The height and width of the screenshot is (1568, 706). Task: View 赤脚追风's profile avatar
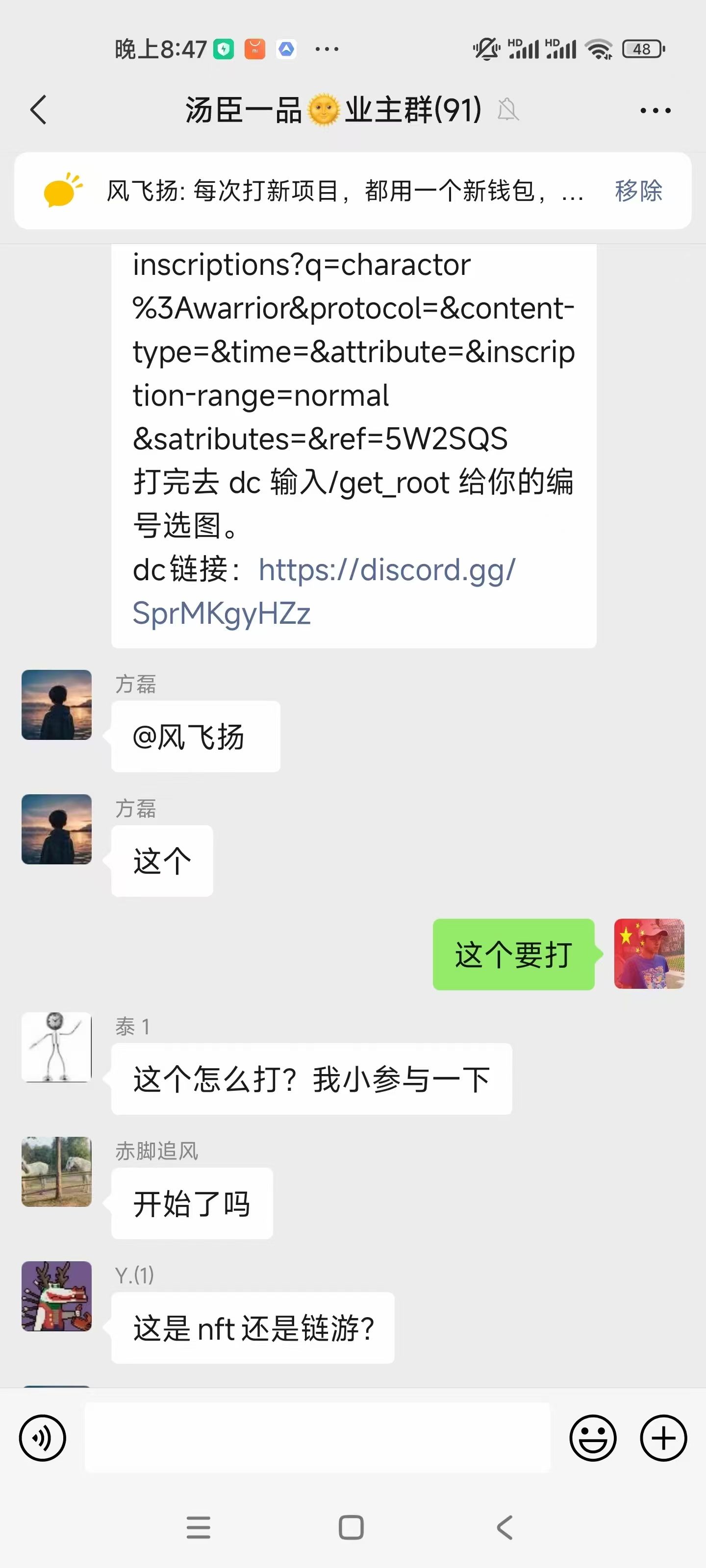click(57, 1171)
